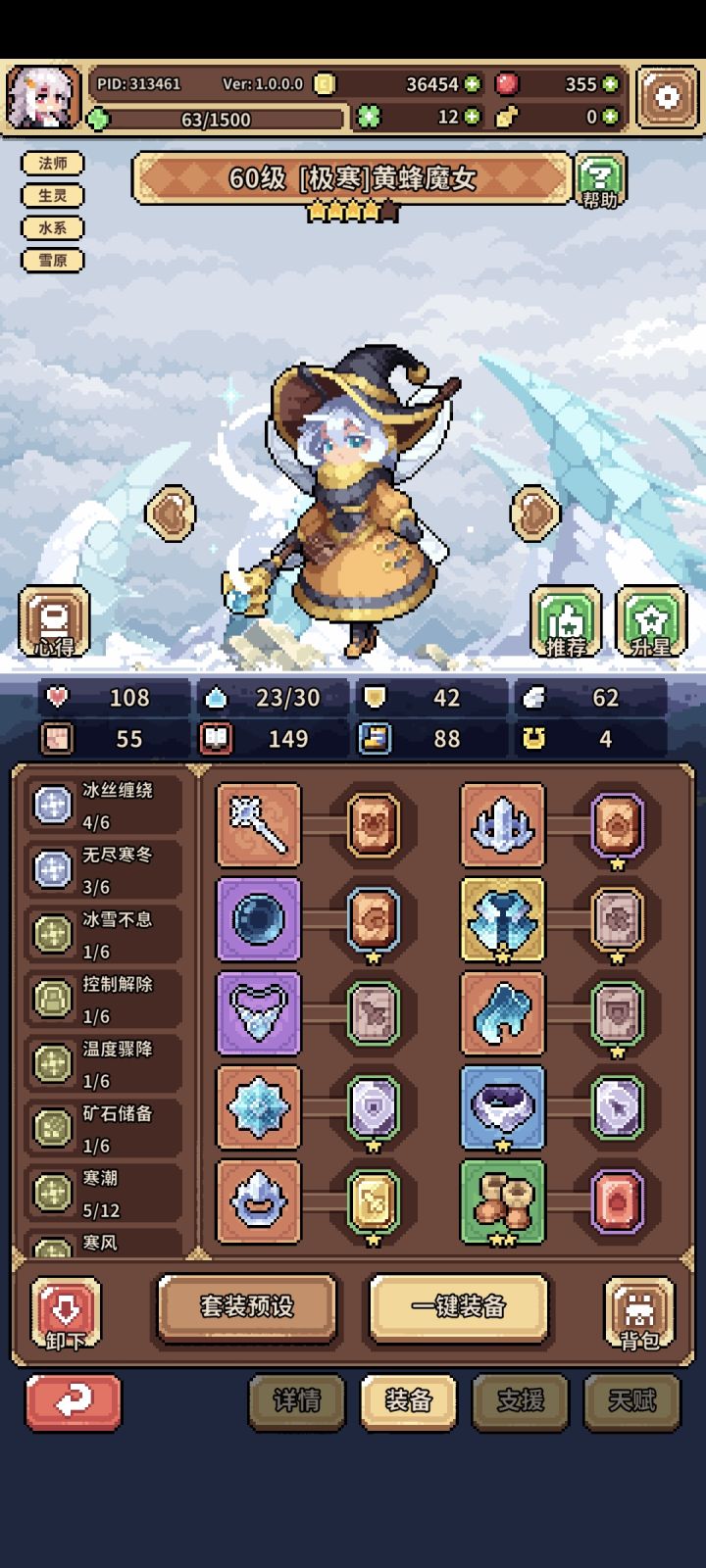
Task: Select the snowflake charm equipment slot
Action: click(260, 1105)
